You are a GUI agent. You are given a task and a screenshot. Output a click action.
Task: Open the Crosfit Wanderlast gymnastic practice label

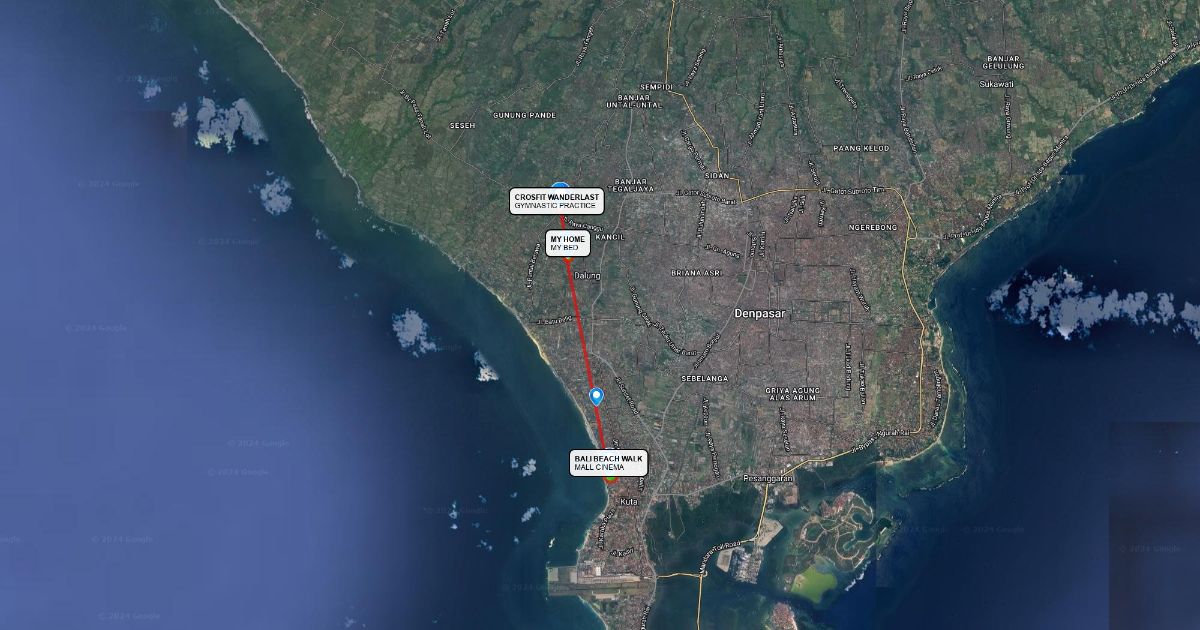pyautogui.click(x=557, y=201)
